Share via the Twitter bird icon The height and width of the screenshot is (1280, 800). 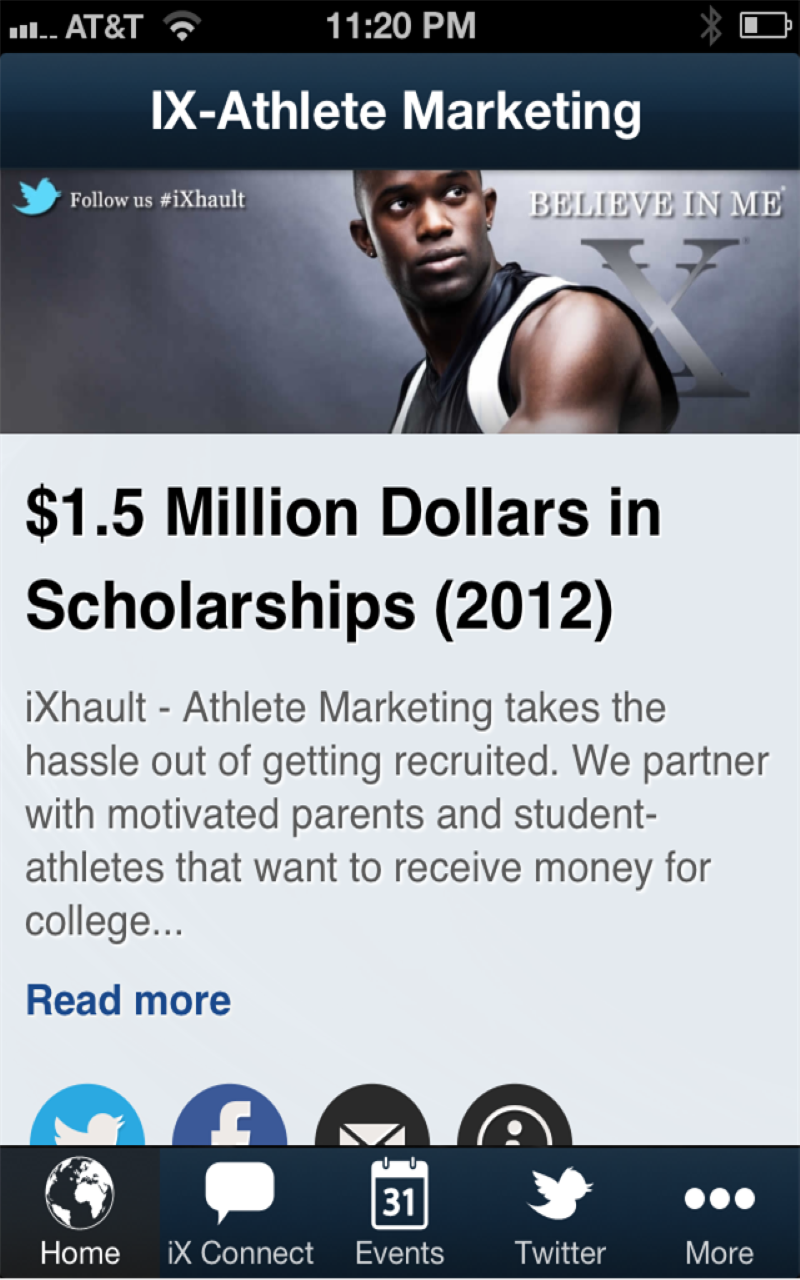coord(88,1118)
